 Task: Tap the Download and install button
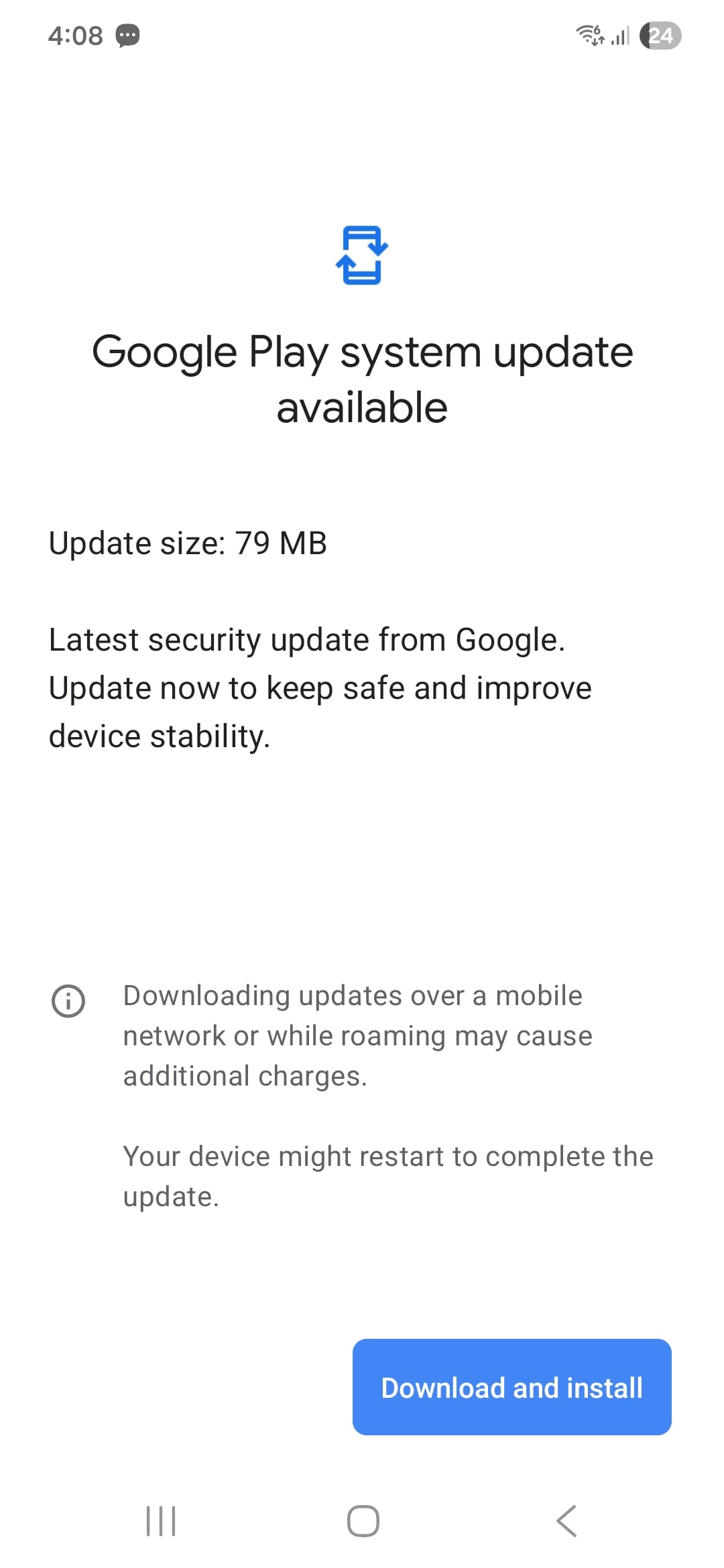pyautogui.click(x=511, y=1387)
